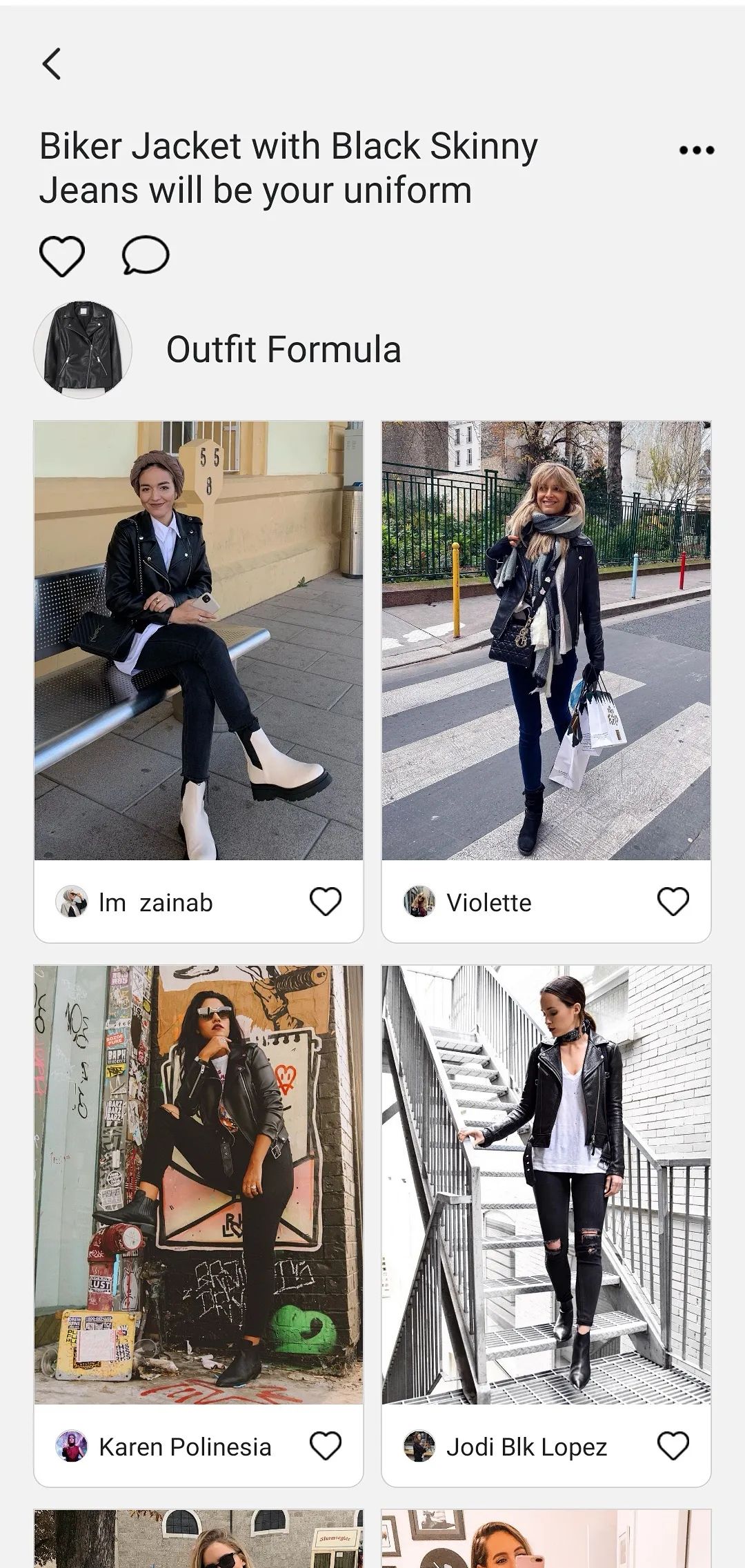Heart Jodi Blk Lopez's outfit
The image size is (745, 1568).
(673, 1445)
